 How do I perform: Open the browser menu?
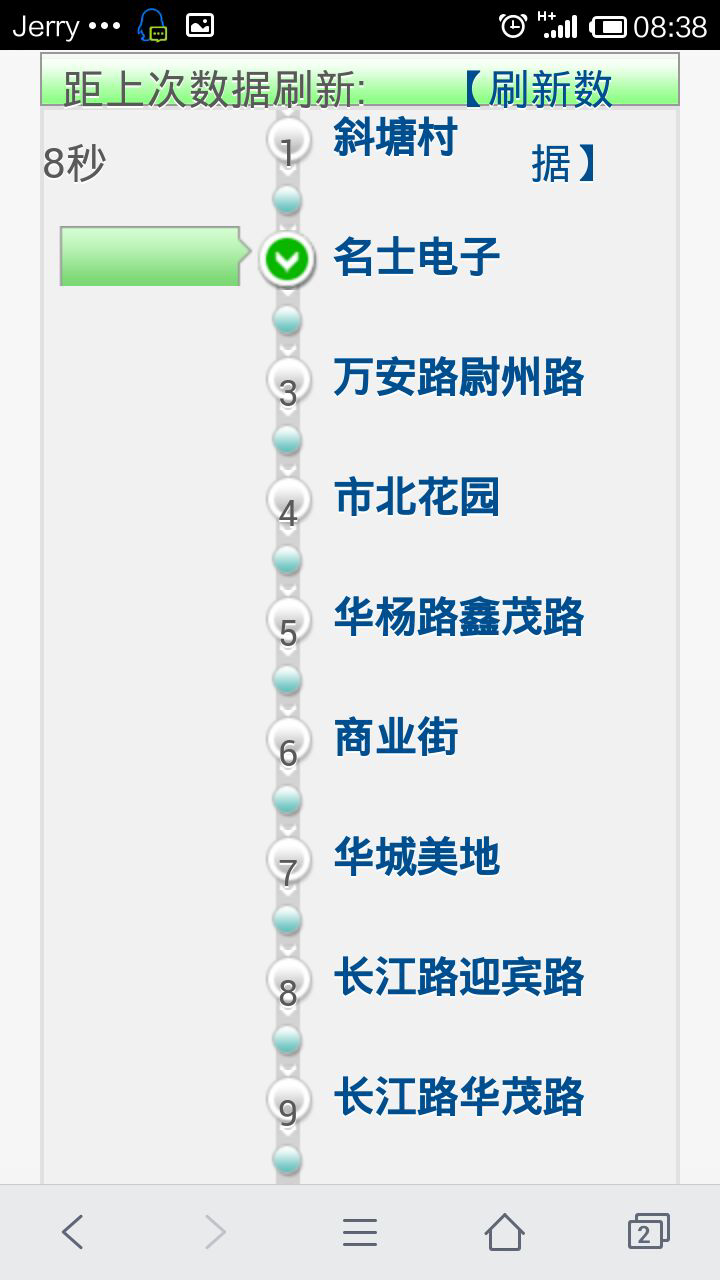[x=360, y=1232]
